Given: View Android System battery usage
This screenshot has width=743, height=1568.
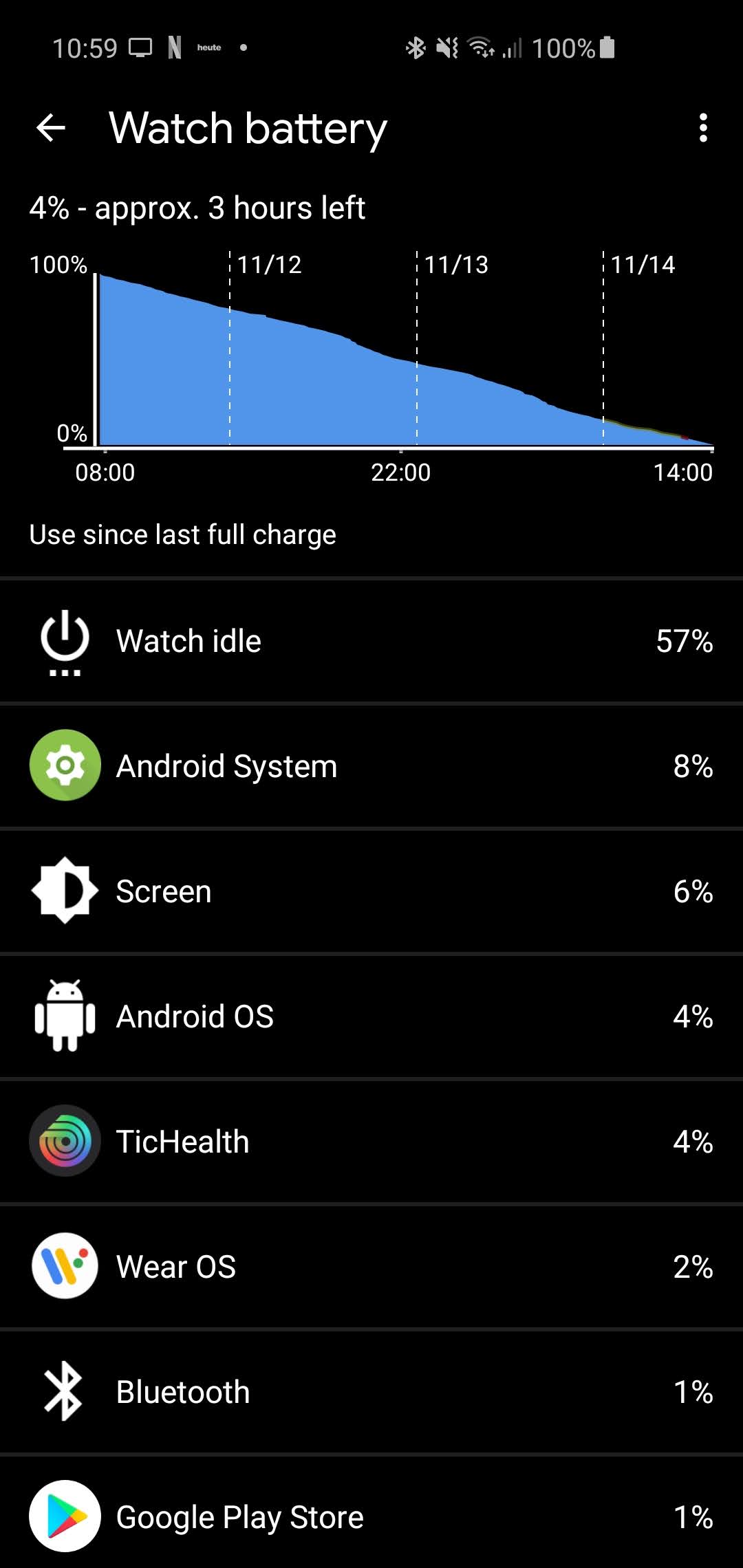Looking at the screenshot, I should click(371, 766).
